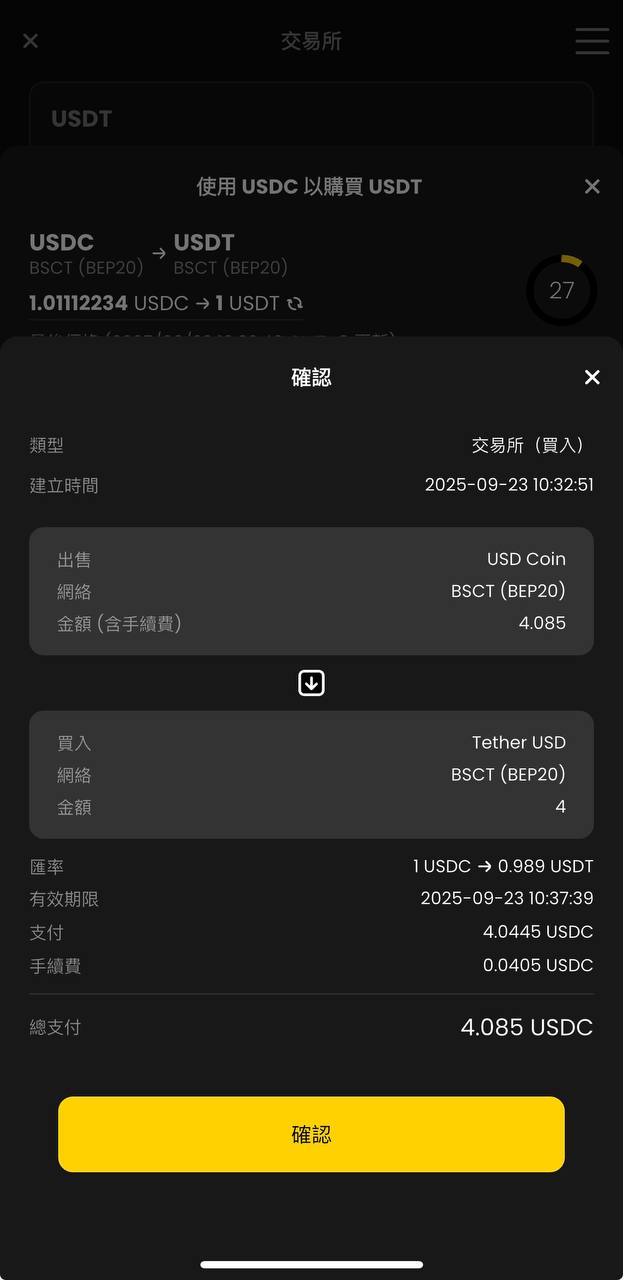623x1280 pixels.
Task: Open the hamburger menu
Action: [x=592, y=40]
